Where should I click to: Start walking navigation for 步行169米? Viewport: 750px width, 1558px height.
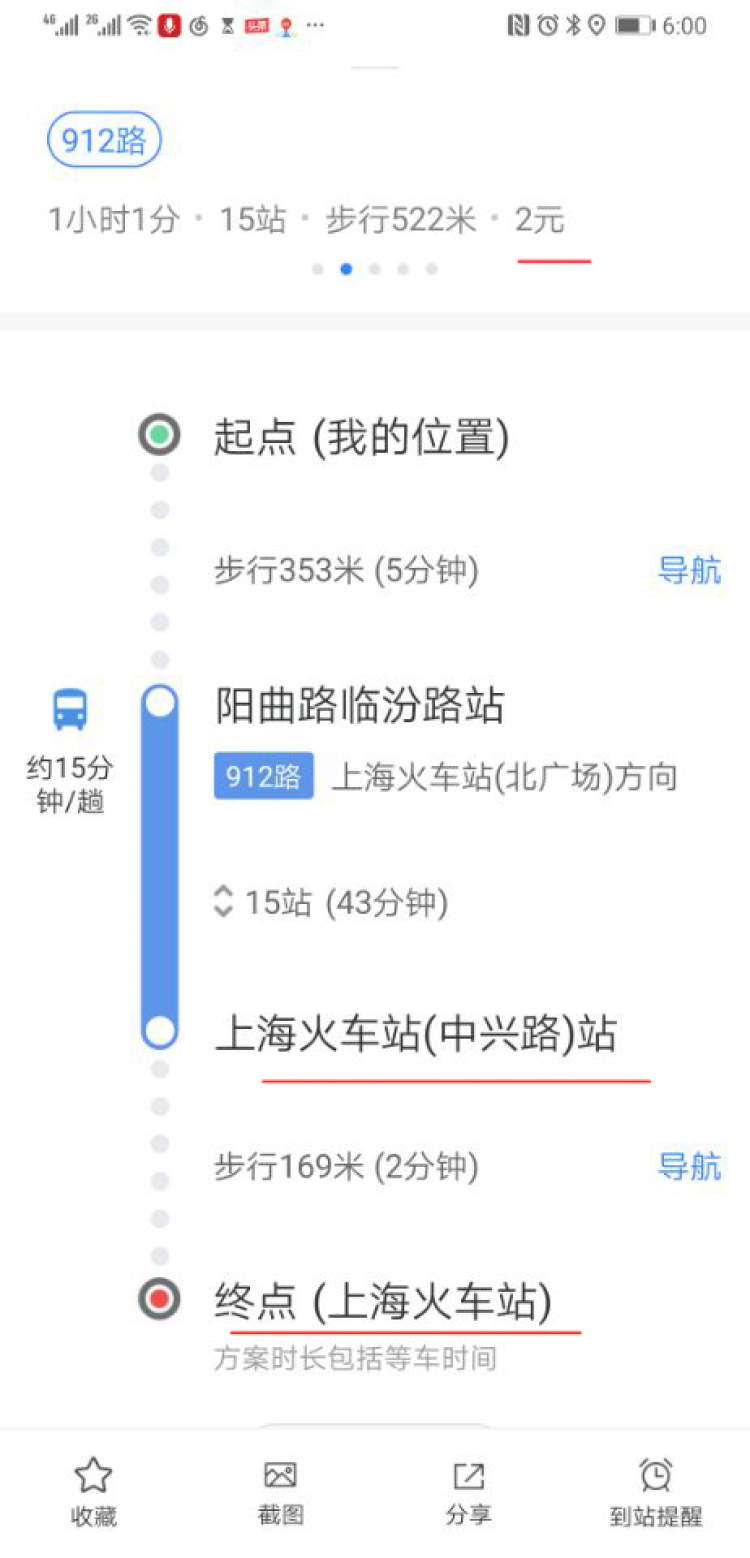(689, 1166)
